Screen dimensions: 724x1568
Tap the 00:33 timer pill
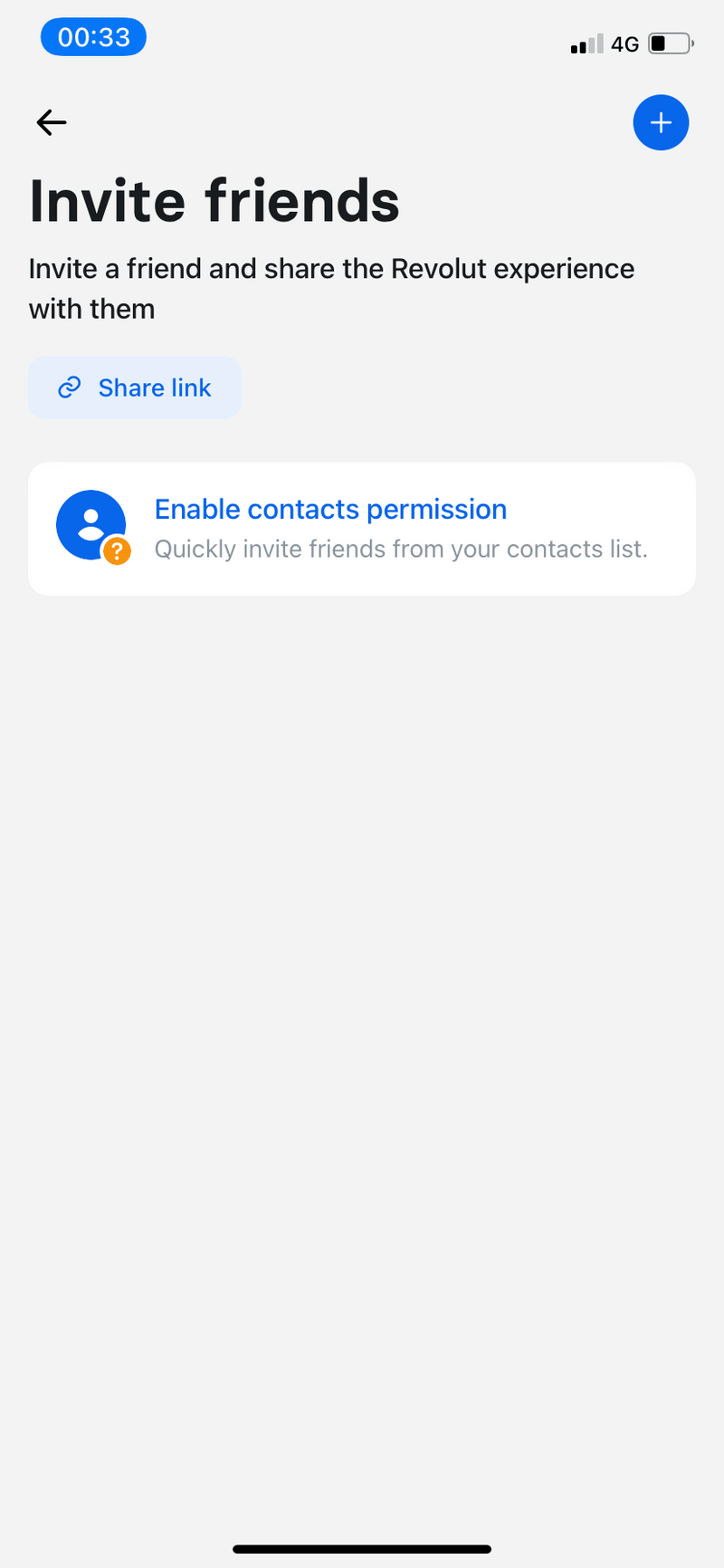coord(93,37)
